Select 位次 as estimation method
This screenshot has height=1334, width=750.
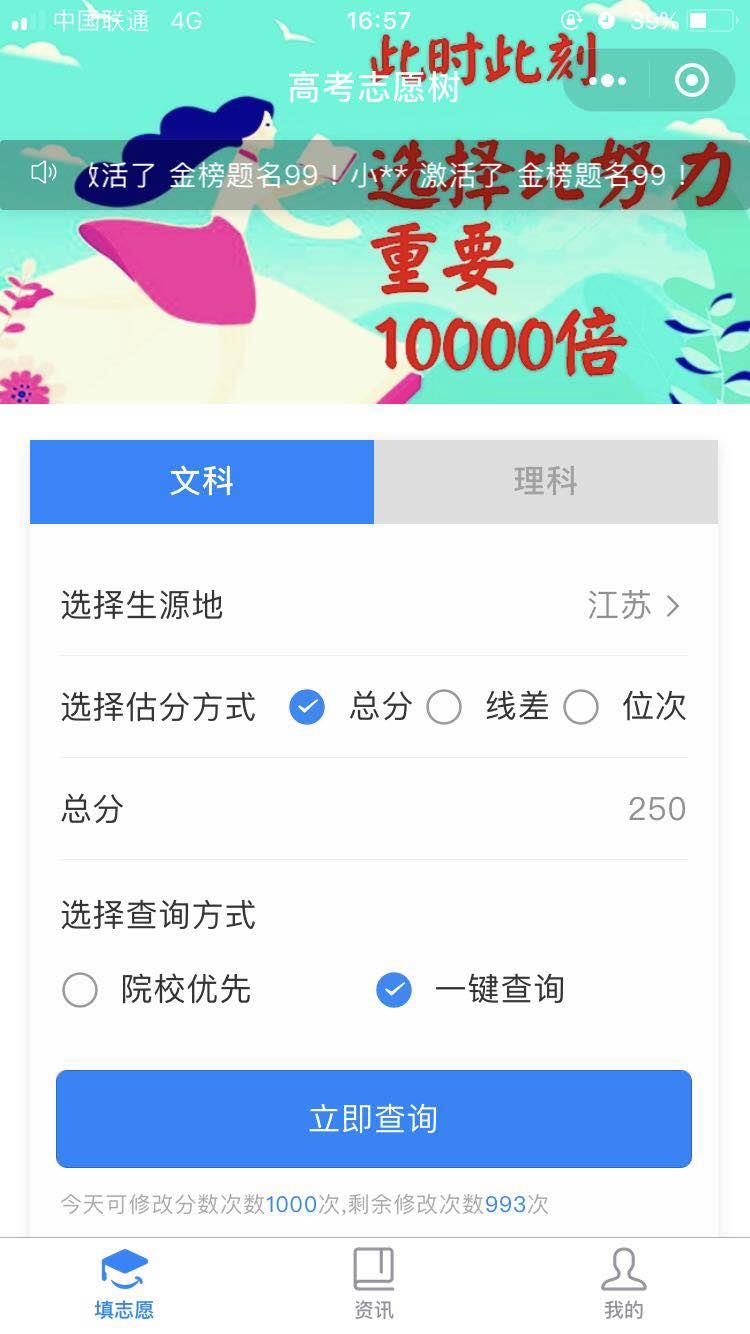(581, 708)
